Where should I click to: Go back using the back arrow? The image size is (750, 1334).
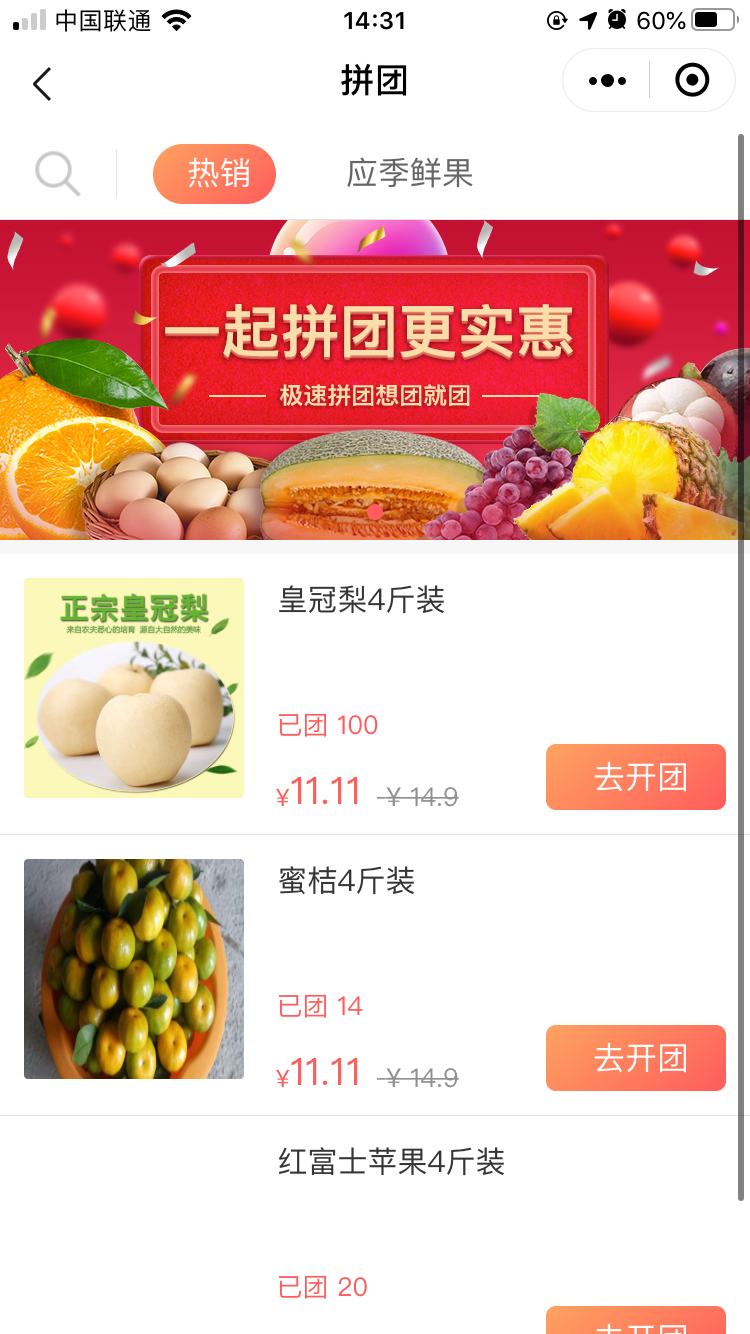42,84
